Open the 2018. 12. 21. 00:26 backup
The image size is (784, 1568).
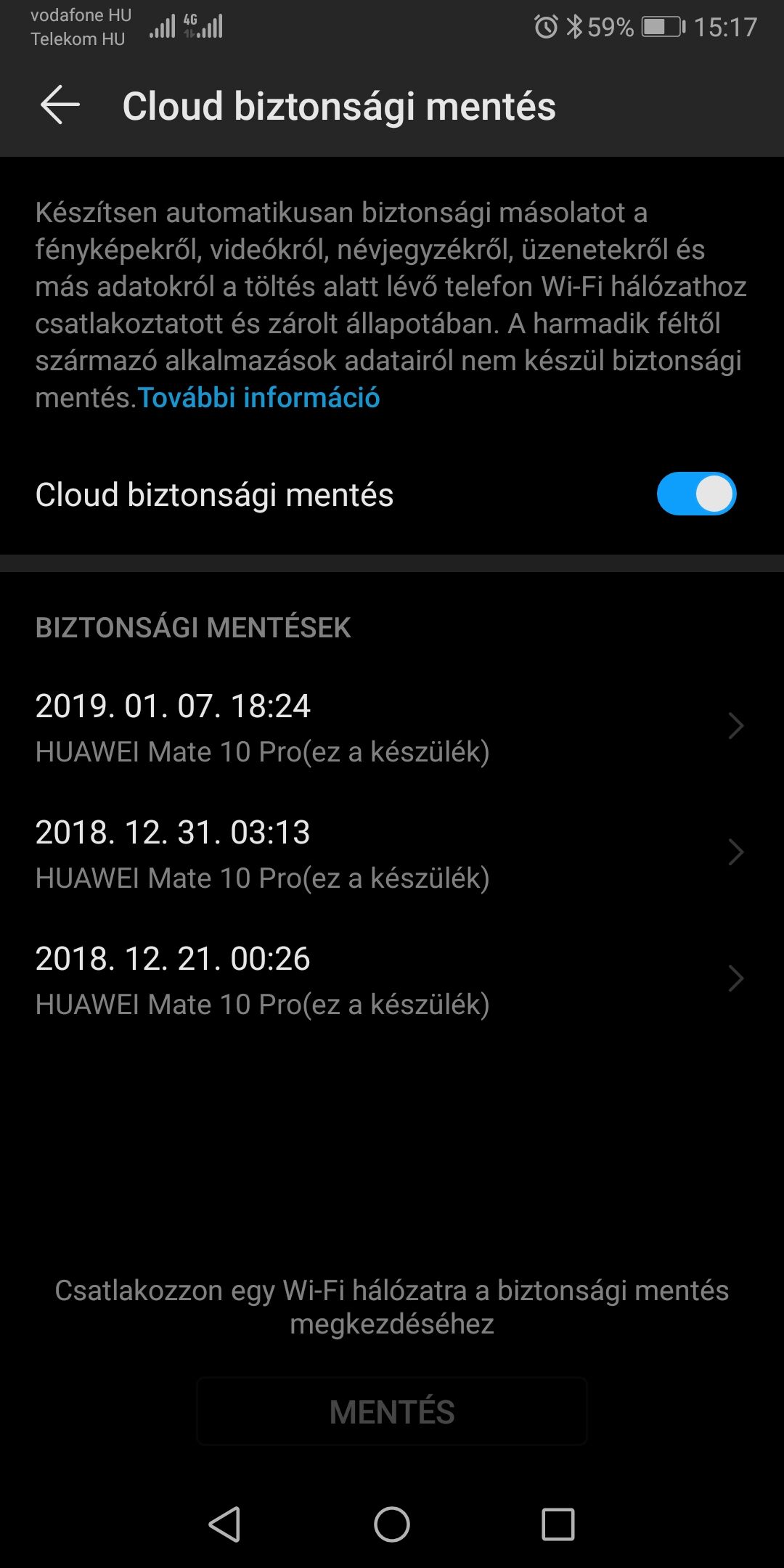(x=392, y=980)
